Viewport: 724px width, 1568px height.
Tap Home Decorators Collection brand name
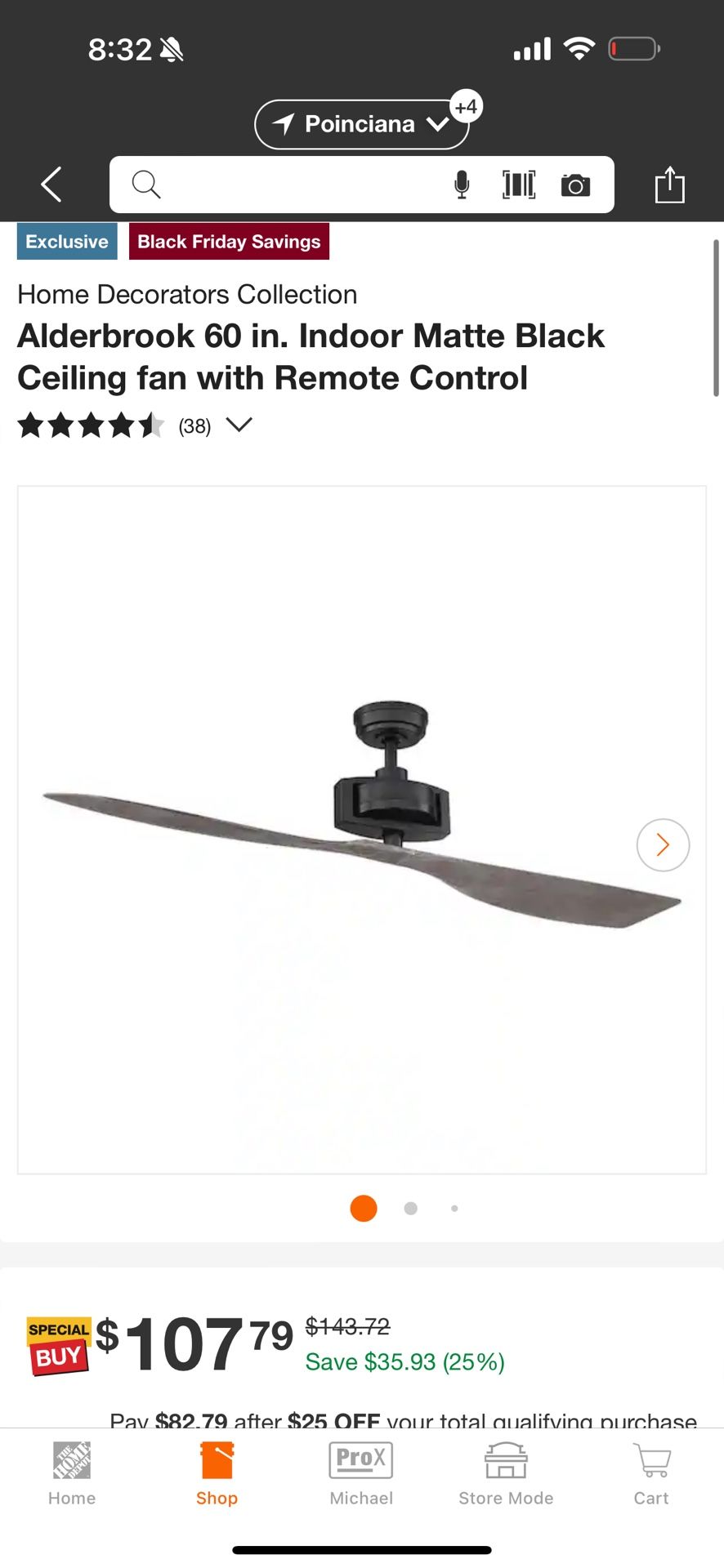pyautogui.click(x=187, y=294)
